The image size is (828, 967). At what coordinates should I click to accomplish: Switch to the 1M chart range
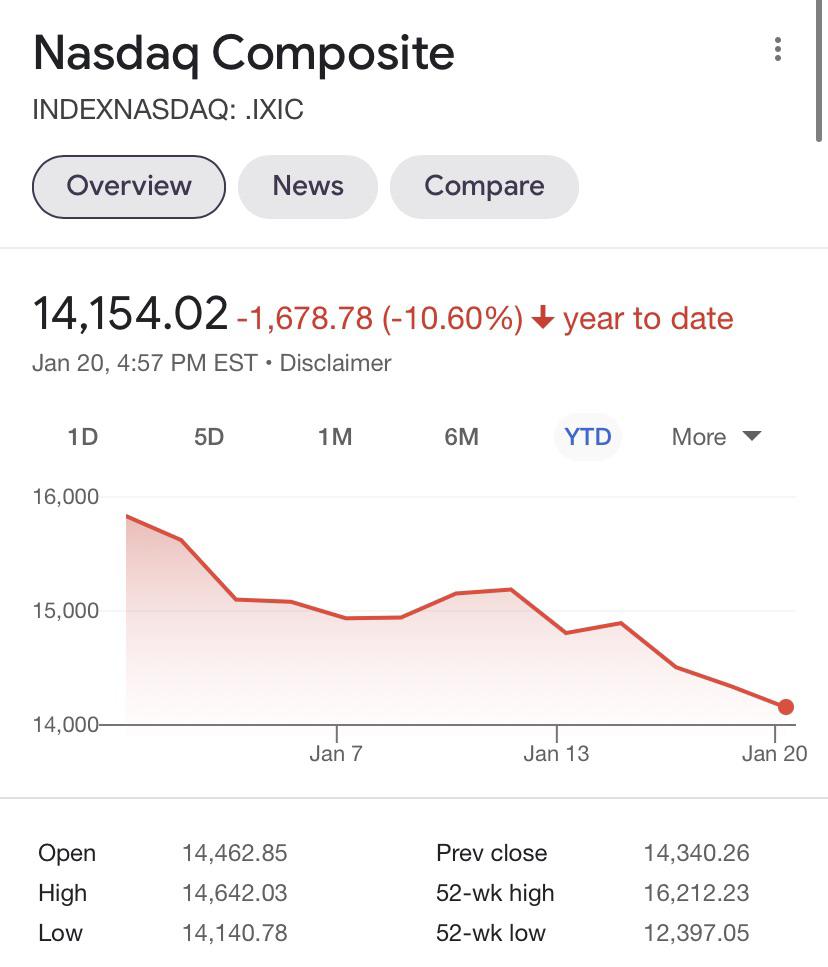(x=335, y=437)
